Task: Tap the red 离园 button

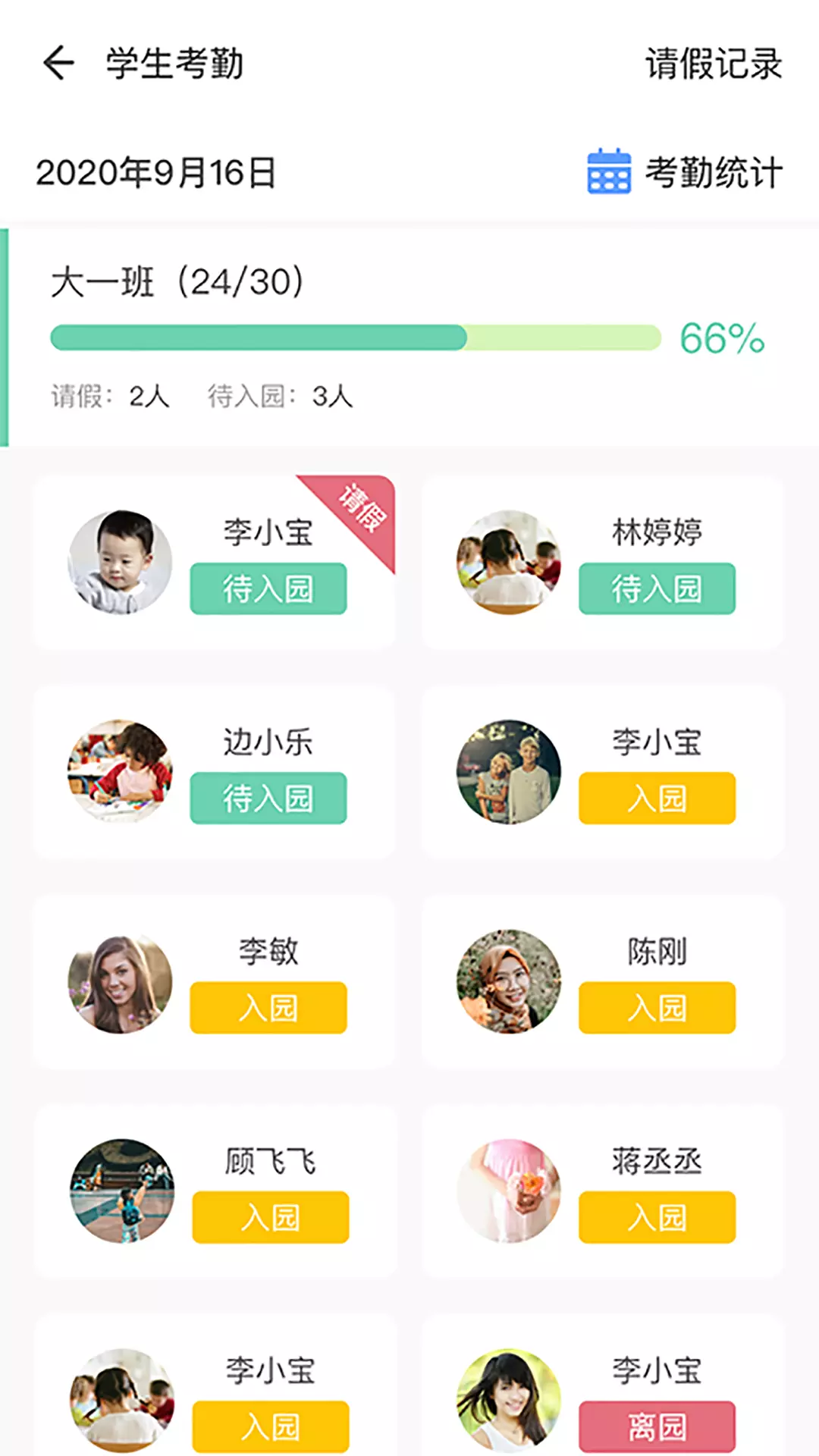Action: click(657, 1426)
